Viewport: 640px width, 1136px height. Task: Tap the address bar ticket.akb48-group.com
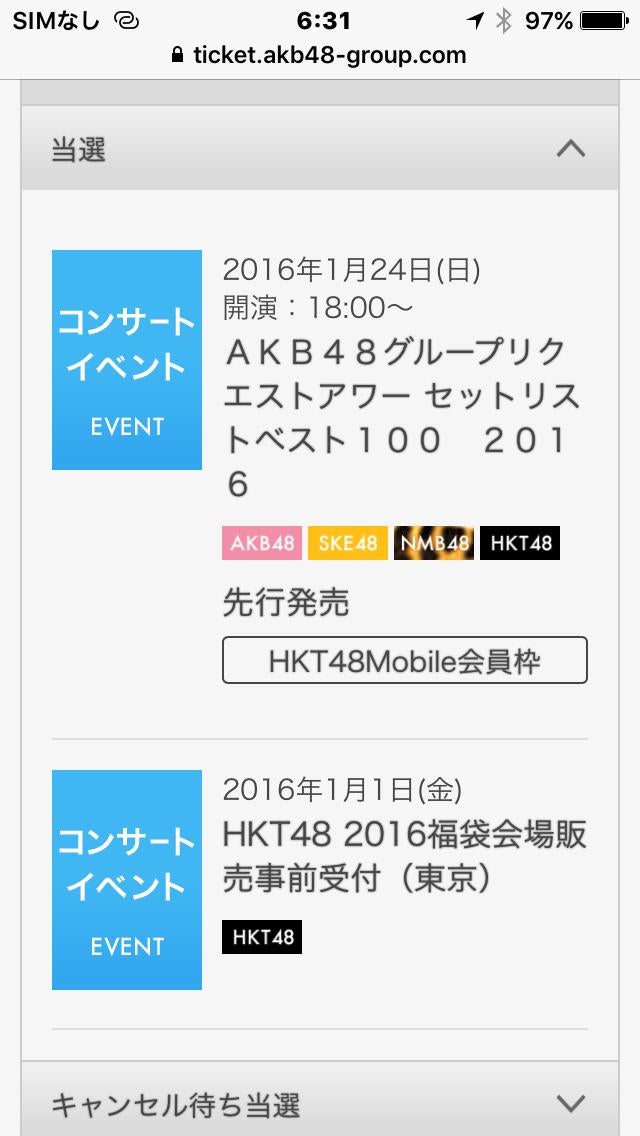tap(320, 55)
